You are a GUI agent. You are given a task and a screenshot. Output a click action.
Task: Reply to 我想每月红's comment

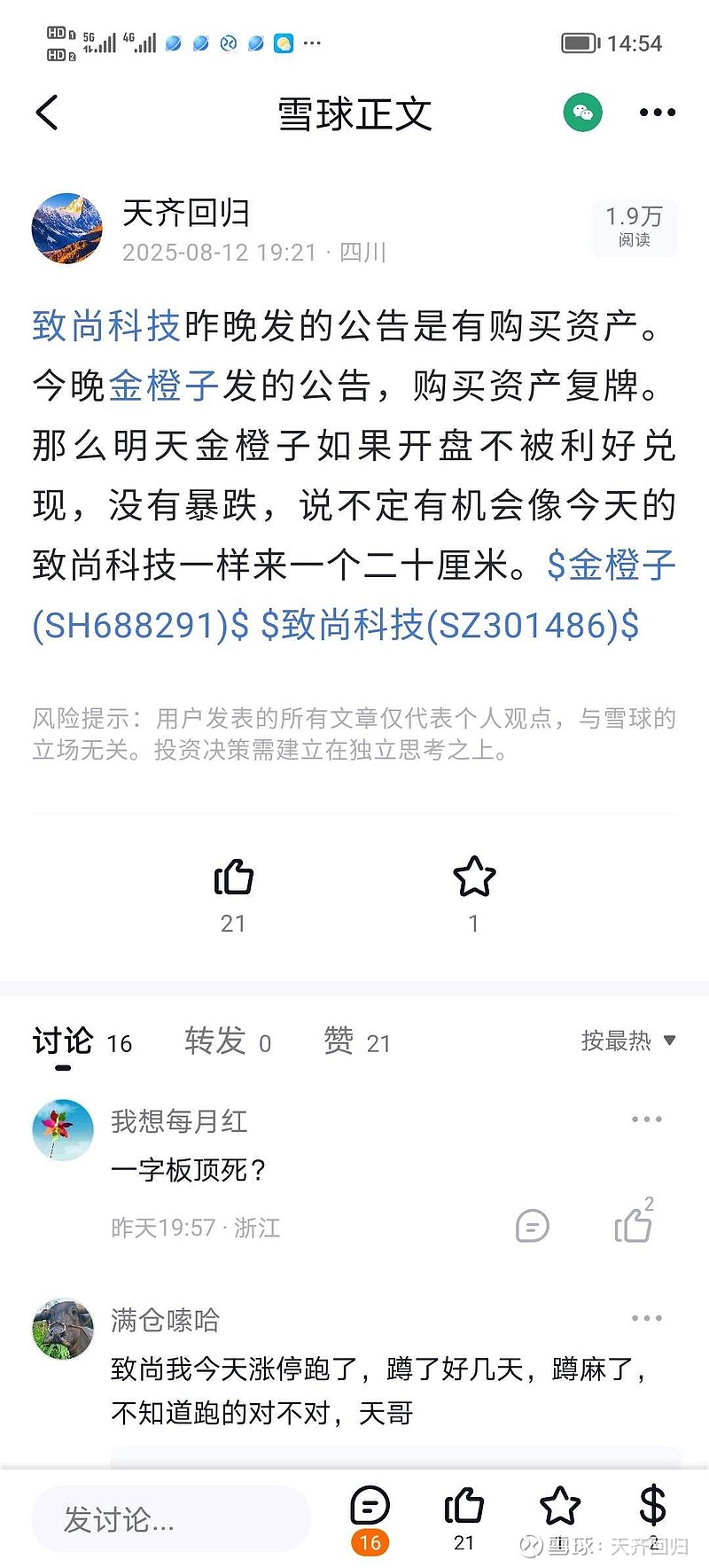coord(532,1226)
